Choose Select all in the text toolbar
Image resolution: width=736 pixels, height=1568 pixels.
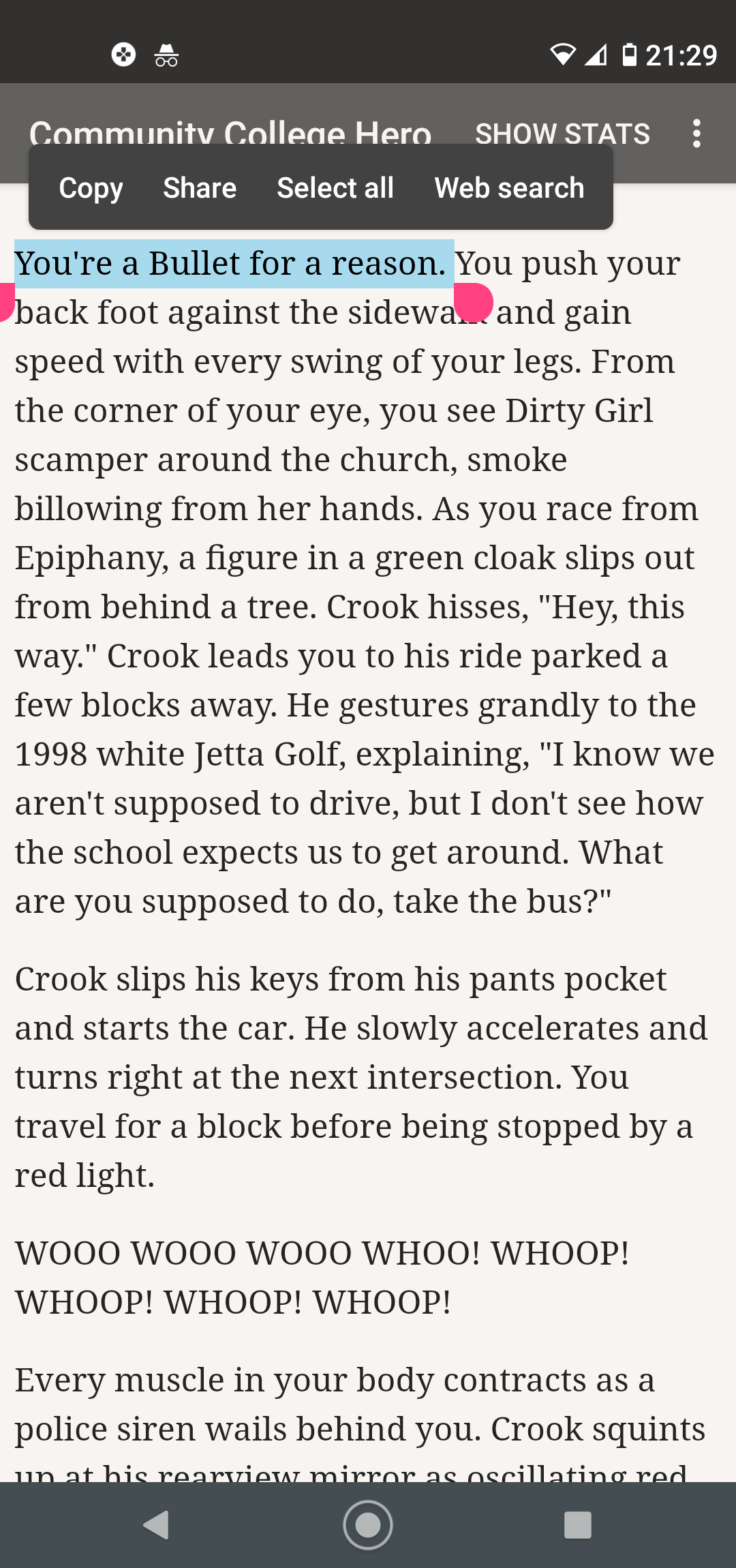pos(335,187)
